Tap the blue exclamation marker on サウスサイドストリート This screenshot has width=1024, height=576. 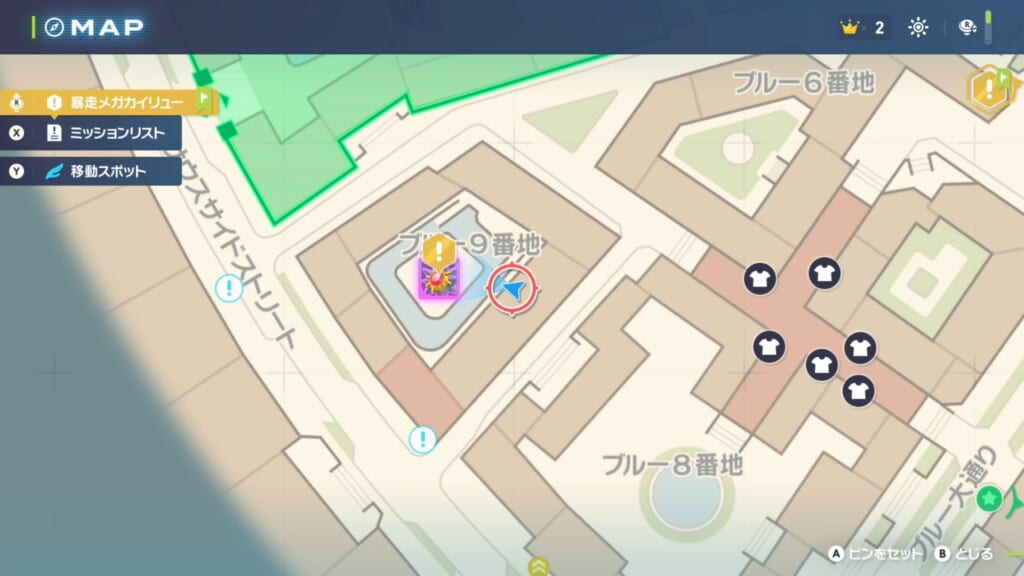tap(229, 289)
